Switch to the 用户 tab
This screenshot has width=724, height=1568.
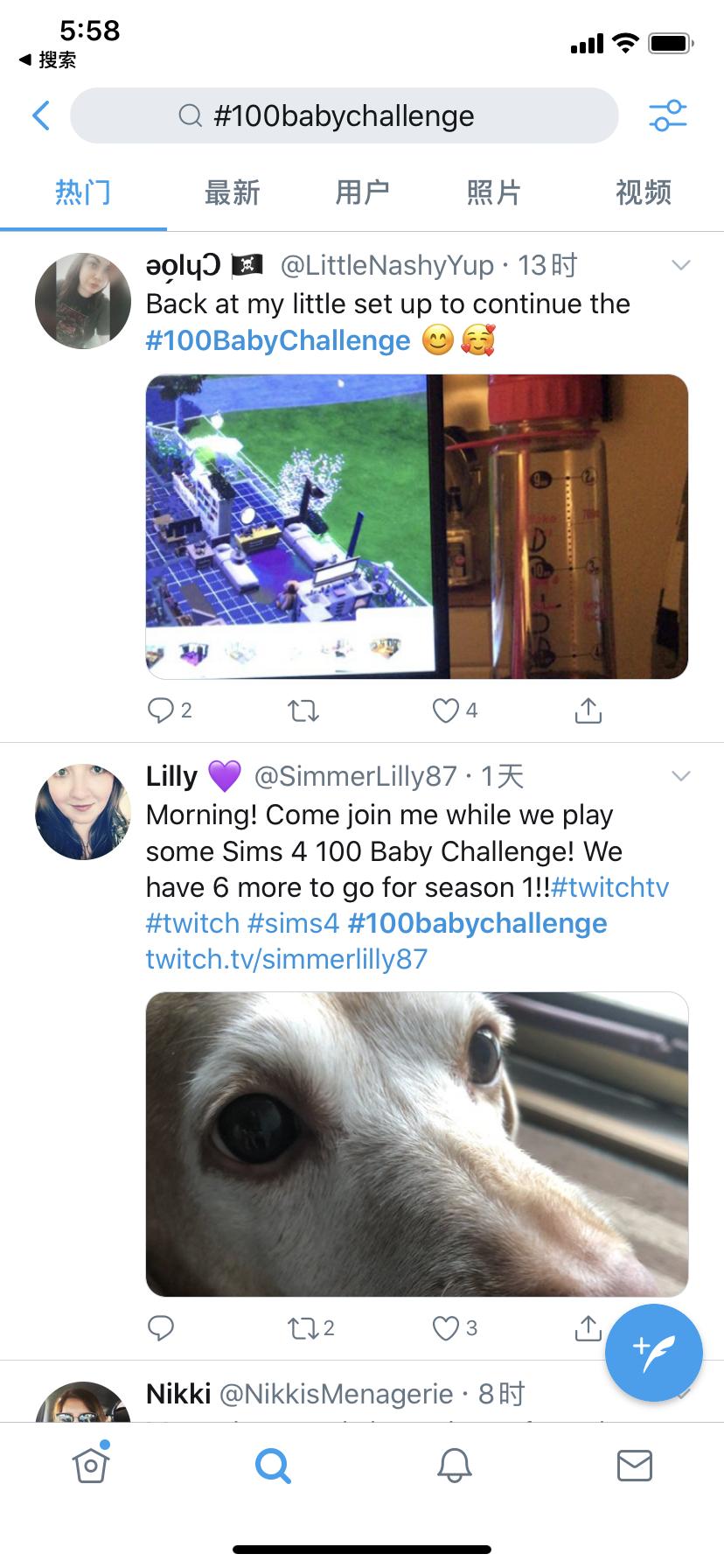click(x=362, y=192)
